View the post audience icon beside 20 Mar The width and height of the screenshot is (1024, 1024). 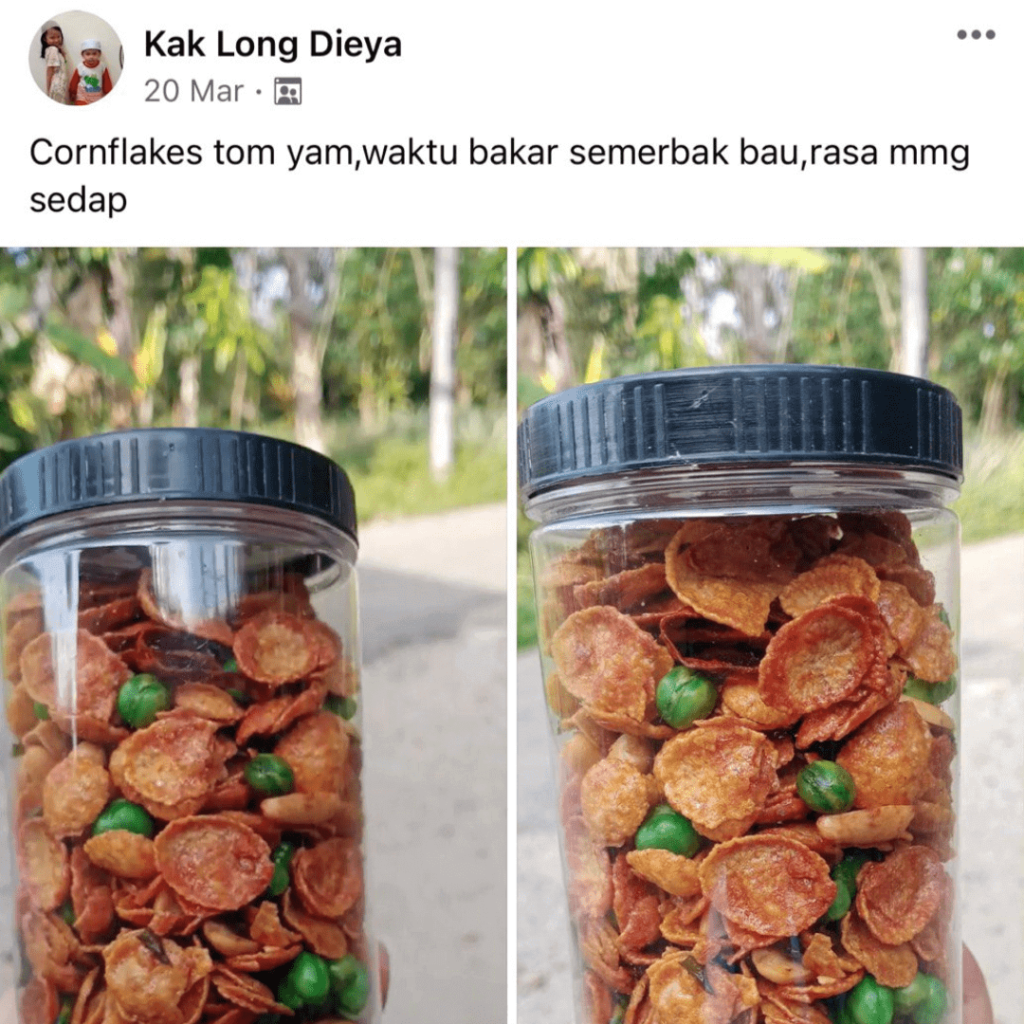tap(287, 92)
